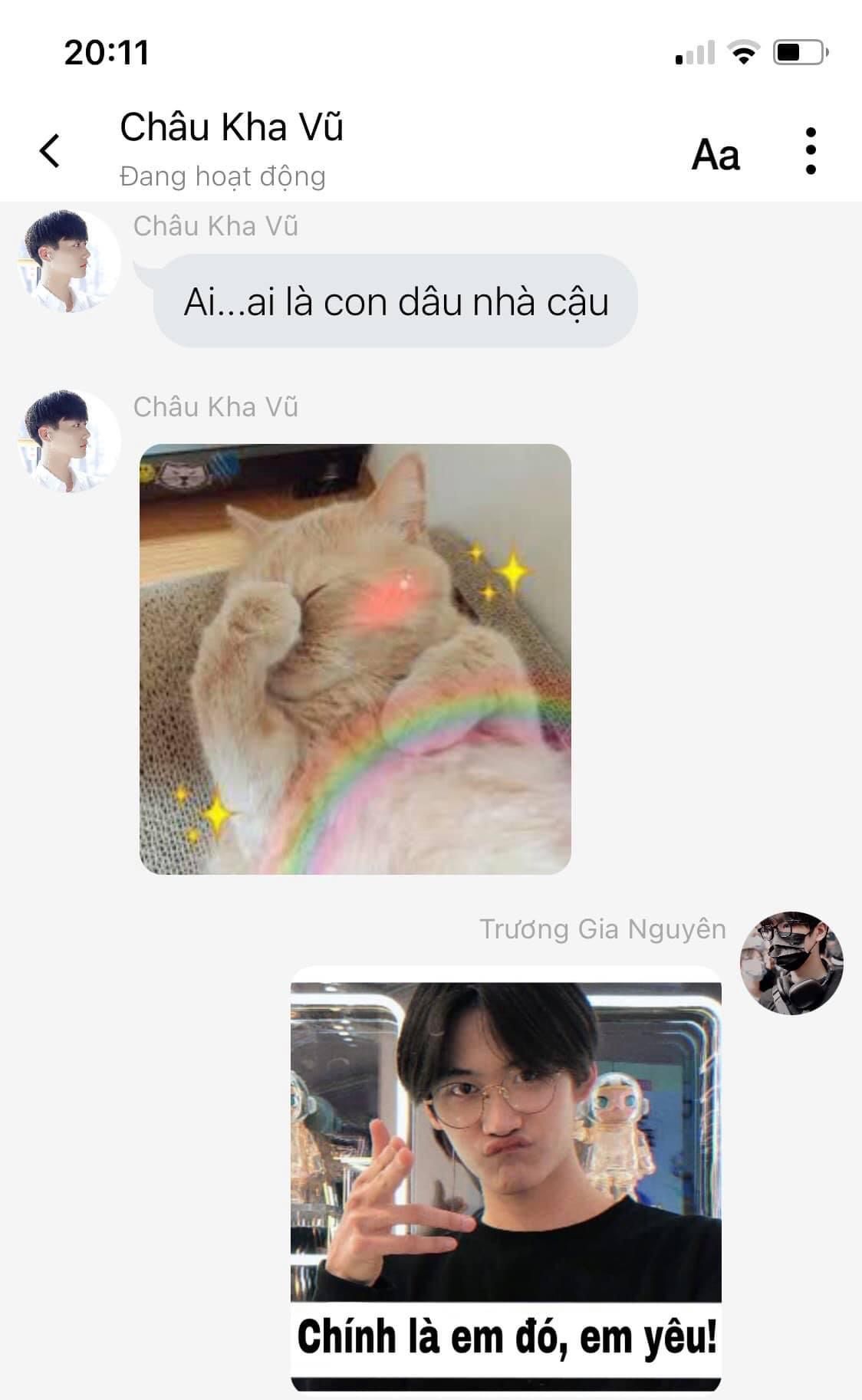Open the 'Chính là em đó' meme image
862x1400 pixels.
(505, 1179)
